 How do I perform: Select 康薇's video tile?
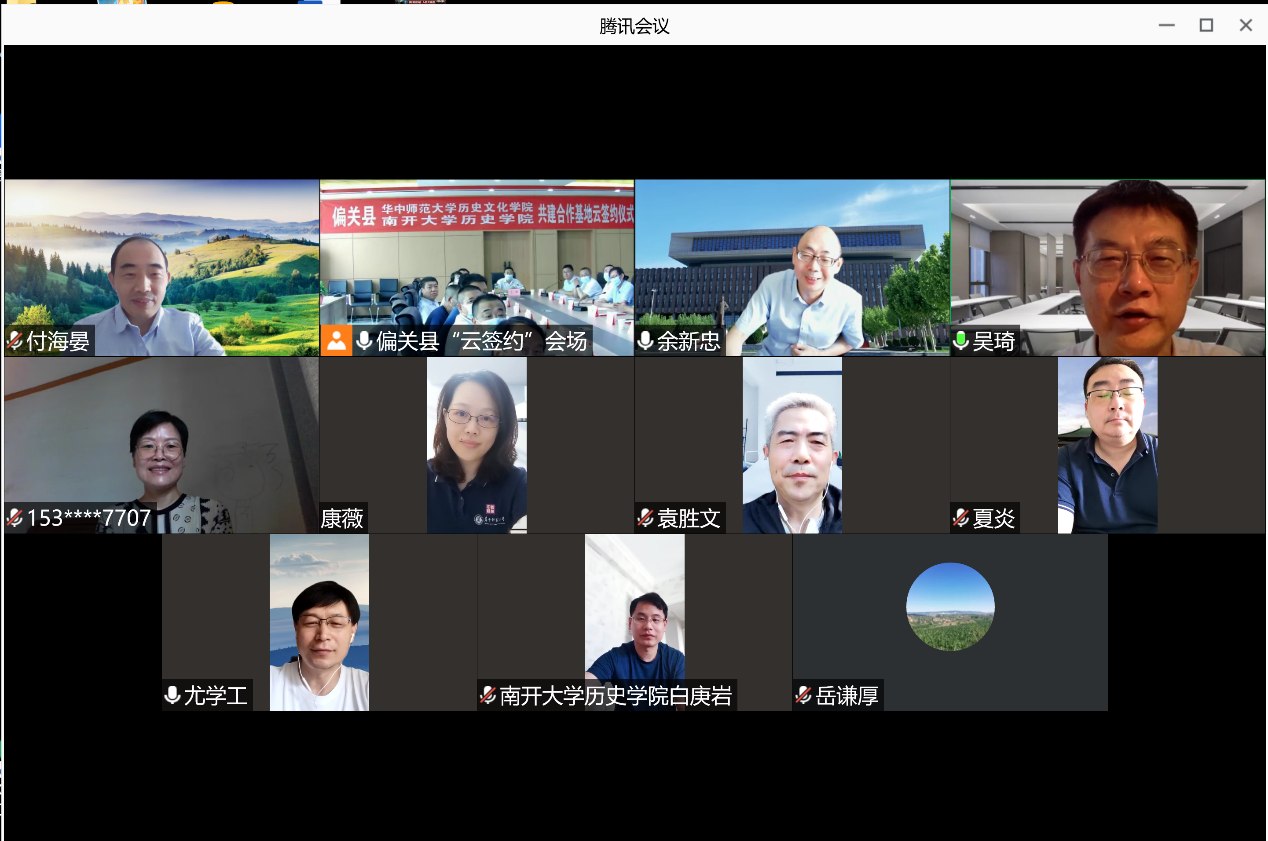click(477, 445)
